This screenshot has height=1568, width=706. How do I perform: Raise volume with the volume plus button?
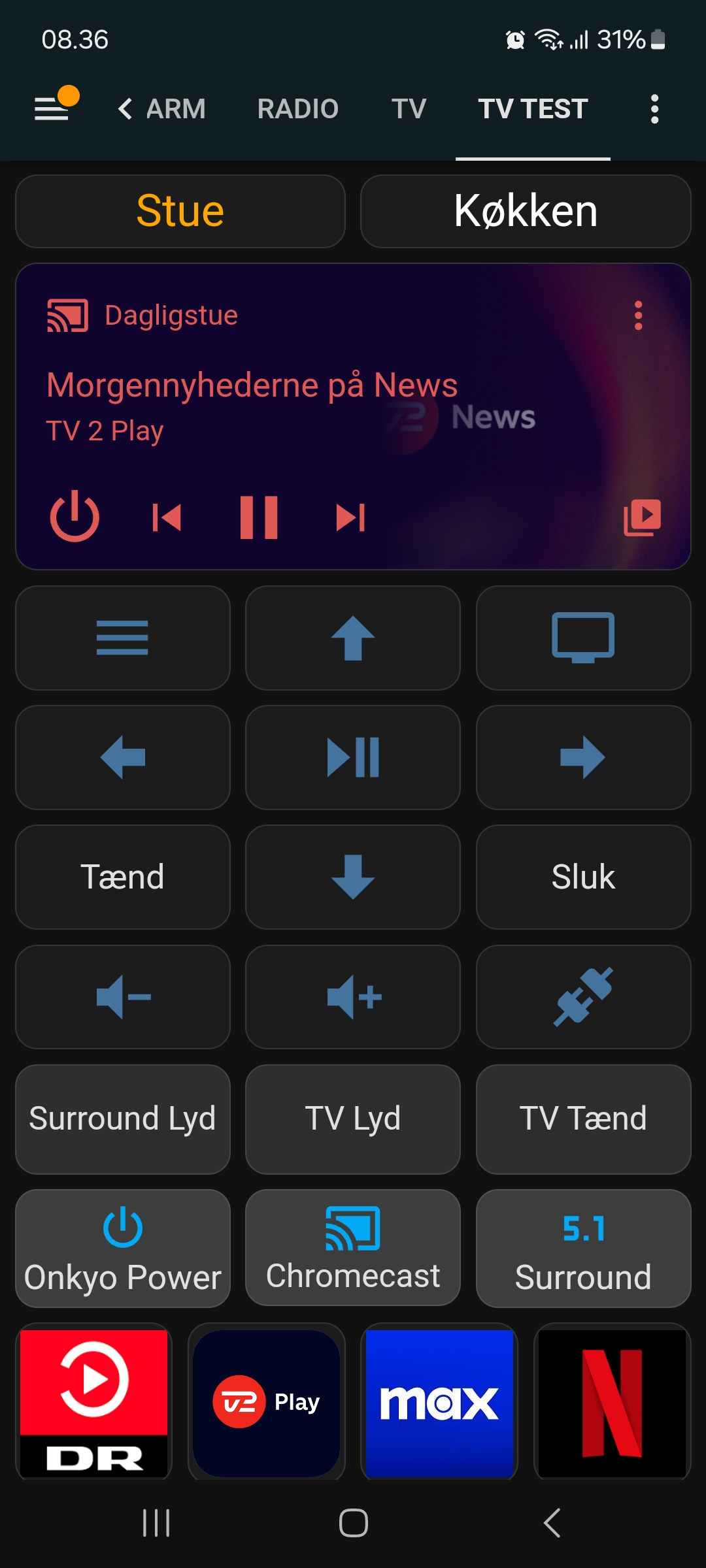[352, 996]
